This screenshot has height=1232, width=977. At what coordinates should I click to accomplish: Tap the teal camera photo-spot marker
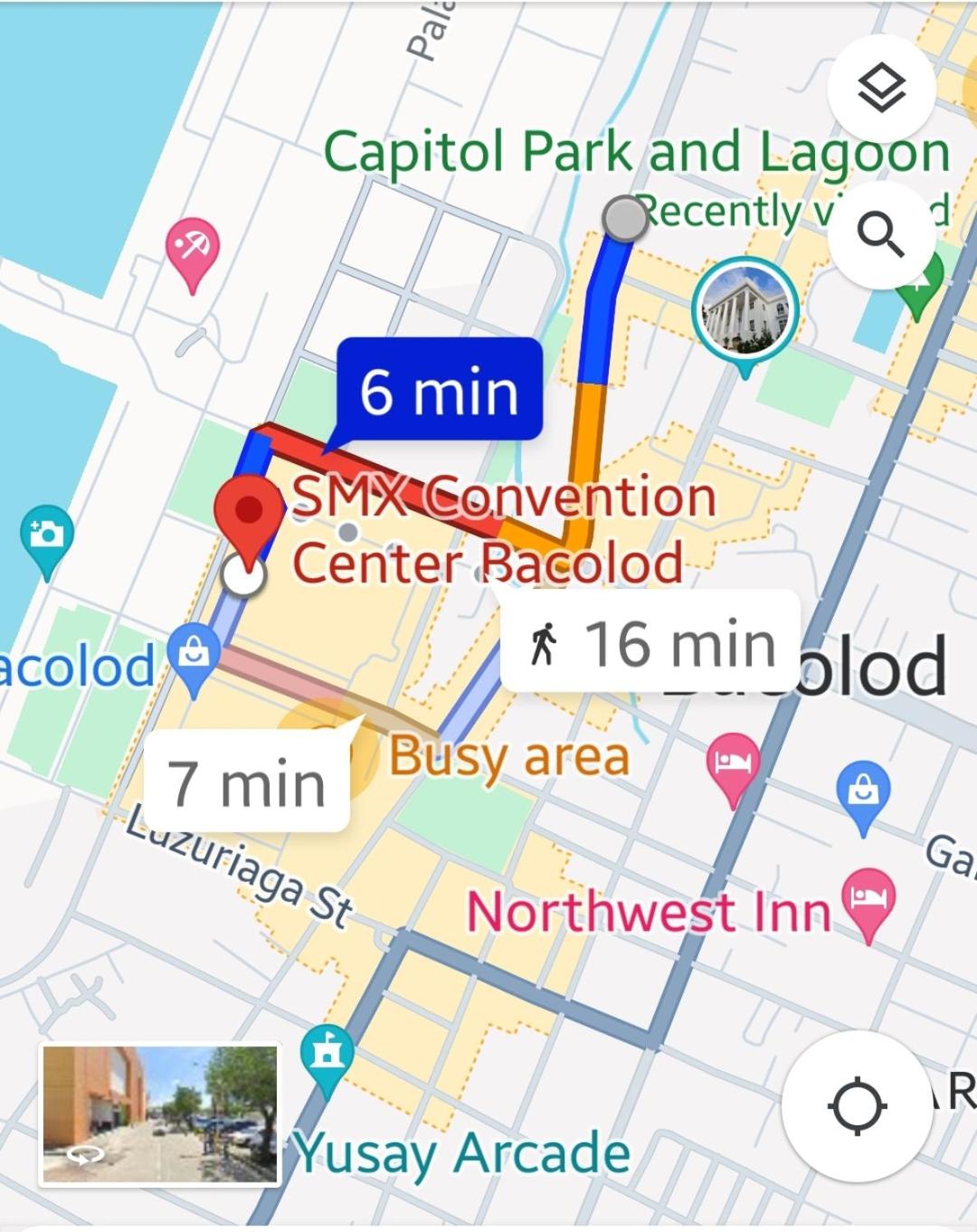[x=46, y=535]
